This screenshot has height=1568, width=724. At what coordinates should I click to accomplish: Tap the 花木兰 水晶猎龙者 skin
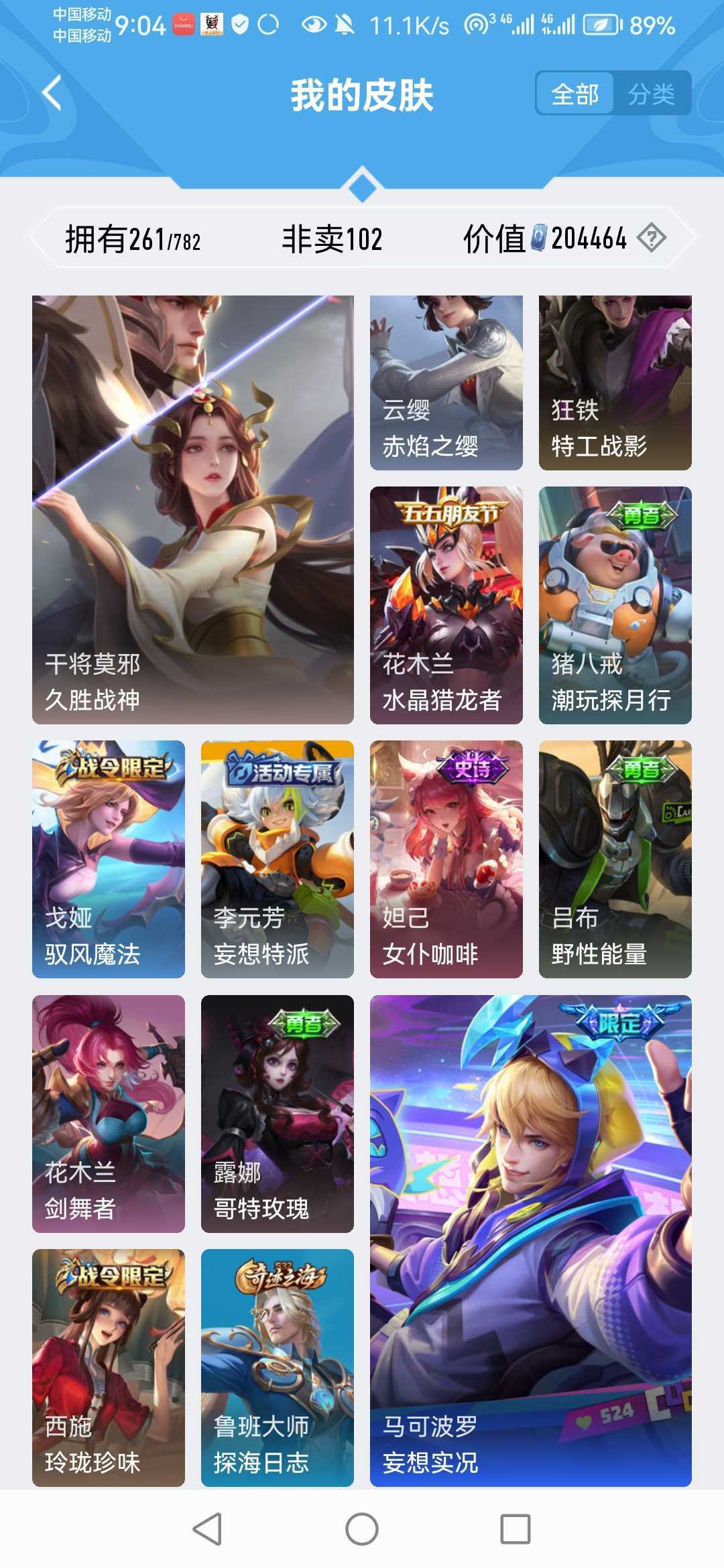coord(446,604)
